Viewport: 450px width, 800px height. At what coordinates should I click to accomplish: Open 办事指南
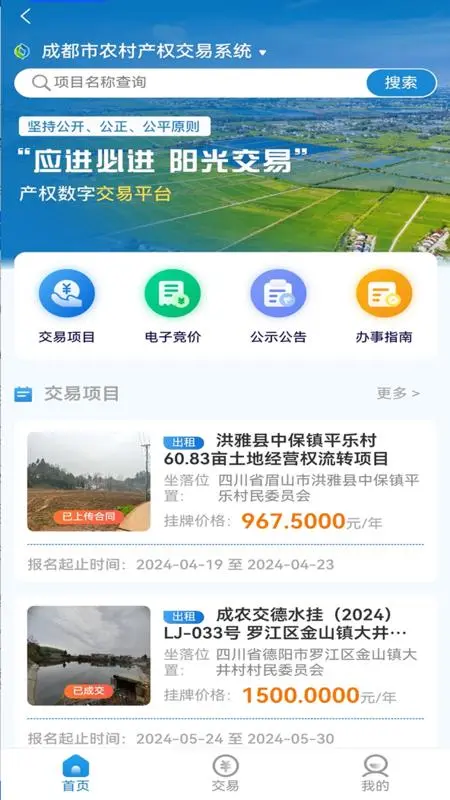(x=384, y=306)
